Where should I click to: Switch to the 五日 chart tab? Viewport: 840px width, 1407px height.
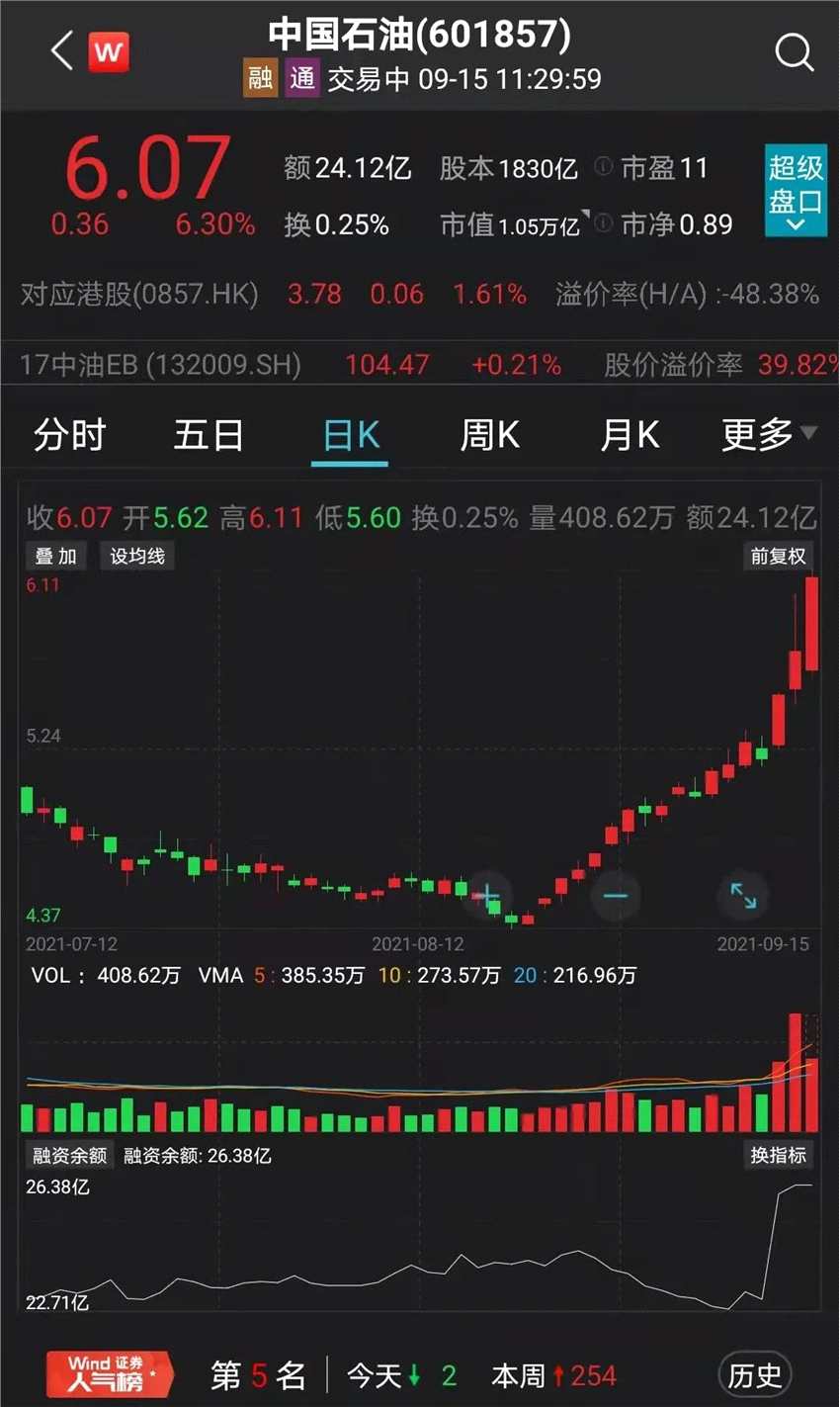tap(209, 435)
